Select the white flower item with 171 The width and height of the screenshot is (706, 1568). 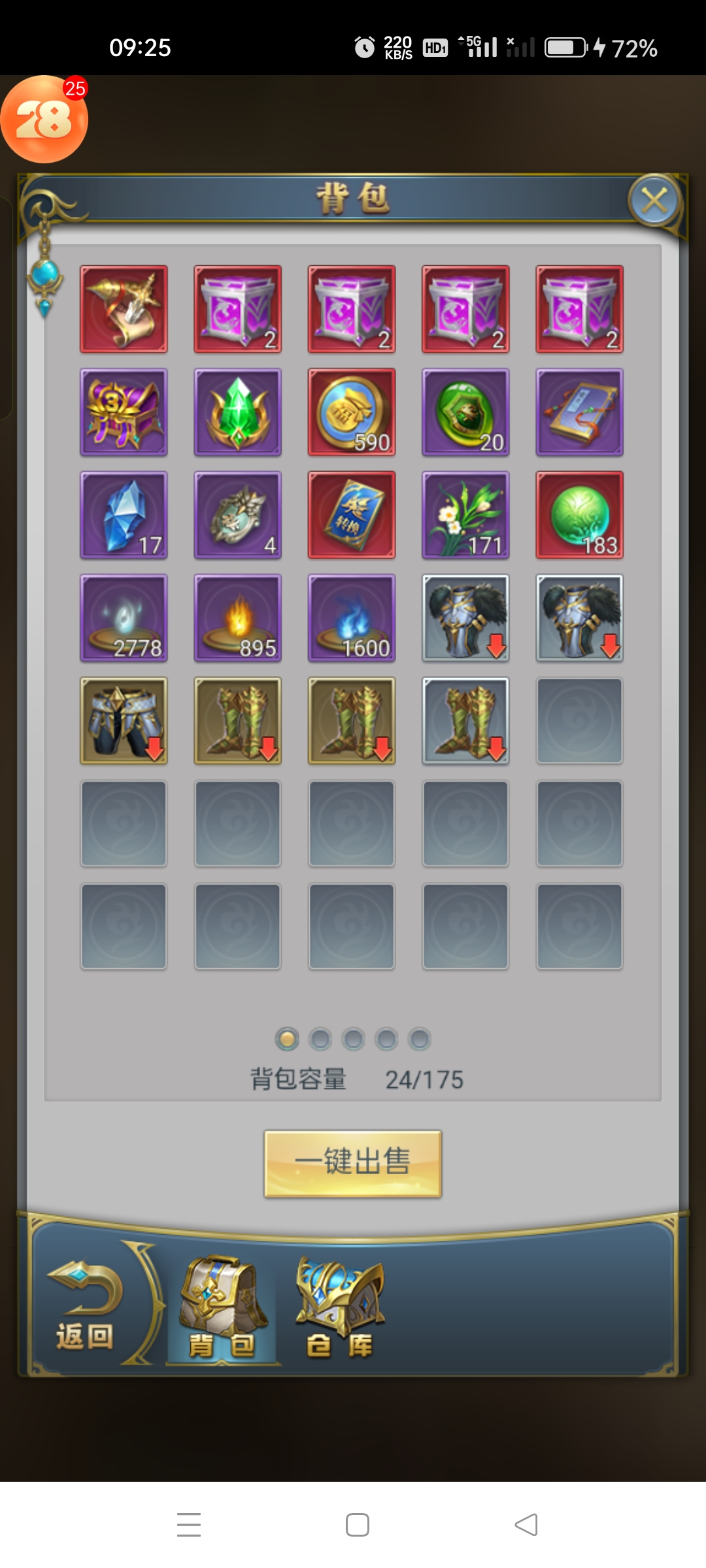[465, 515]
